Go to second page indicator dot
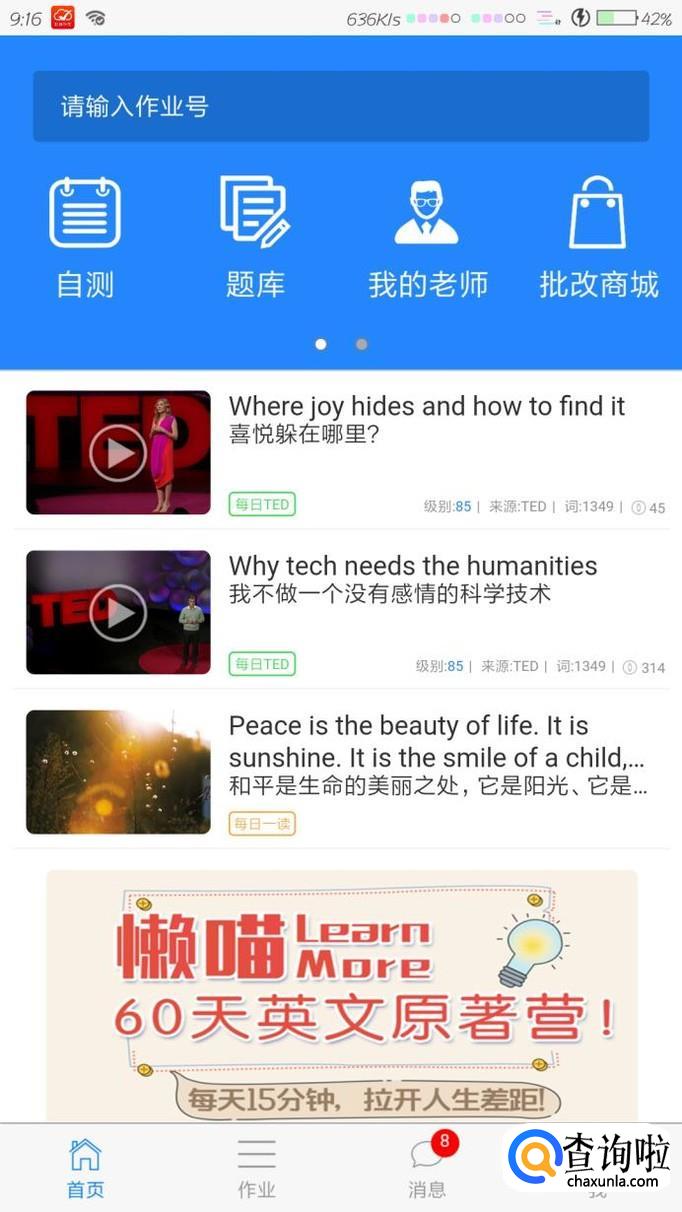682x1212 pixels. click(361, 344)
